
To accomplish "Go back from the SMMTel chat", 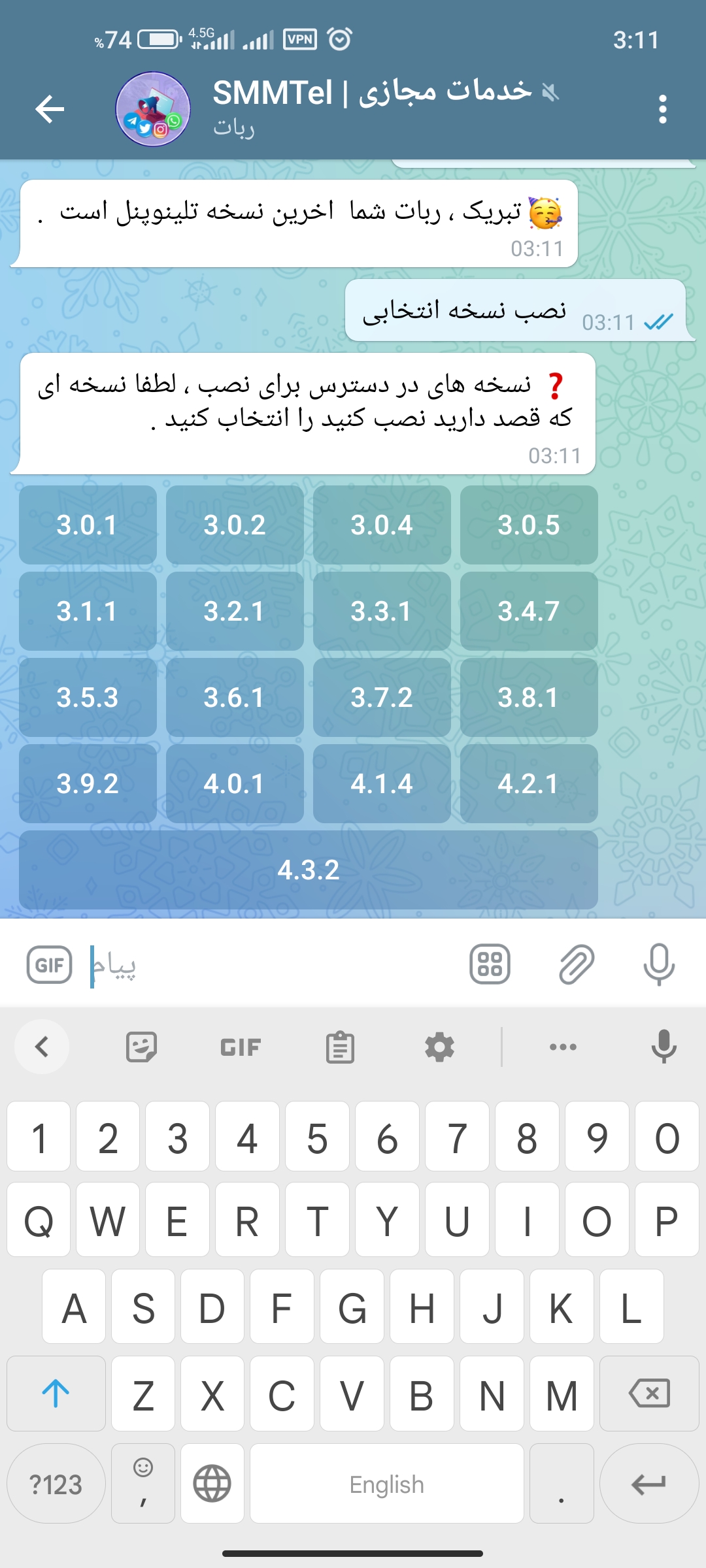I will (x=50, y=108).
